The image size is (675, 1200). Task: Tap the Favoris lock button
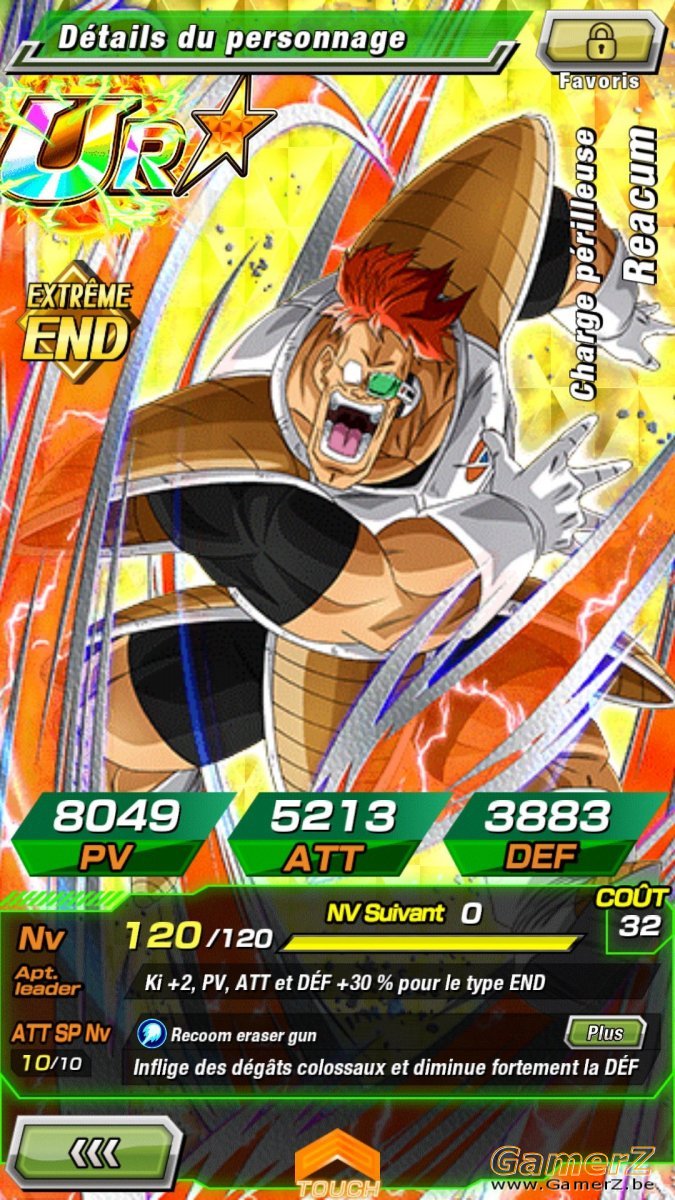(x=600, y=43)
